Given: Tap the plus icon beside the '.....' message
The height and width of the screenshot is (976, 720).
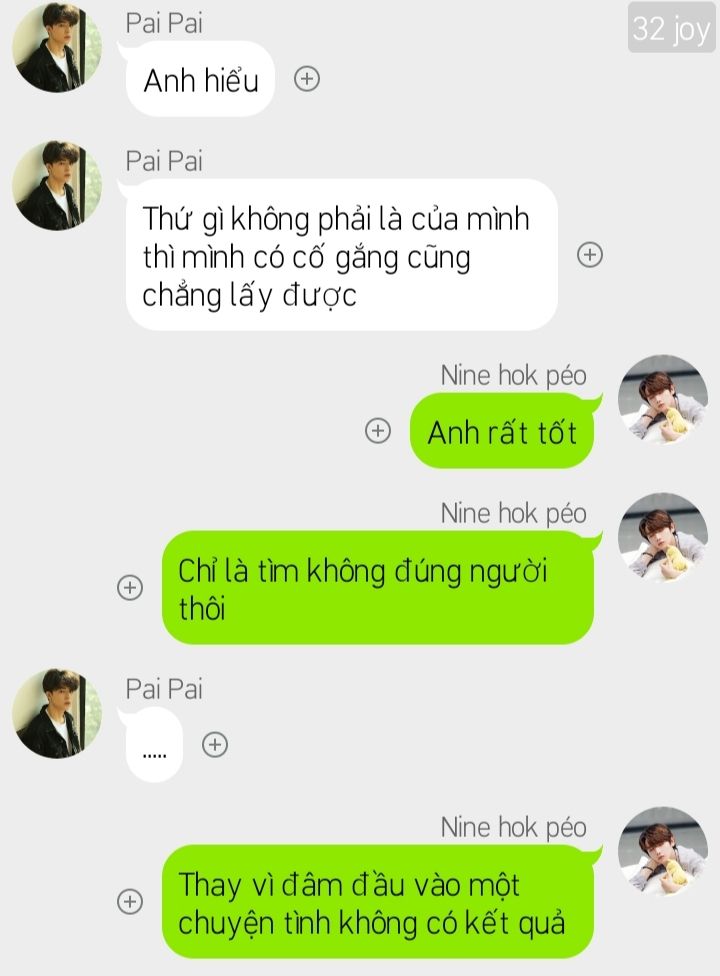Looking at the screenshot, I should pos(216,744).
